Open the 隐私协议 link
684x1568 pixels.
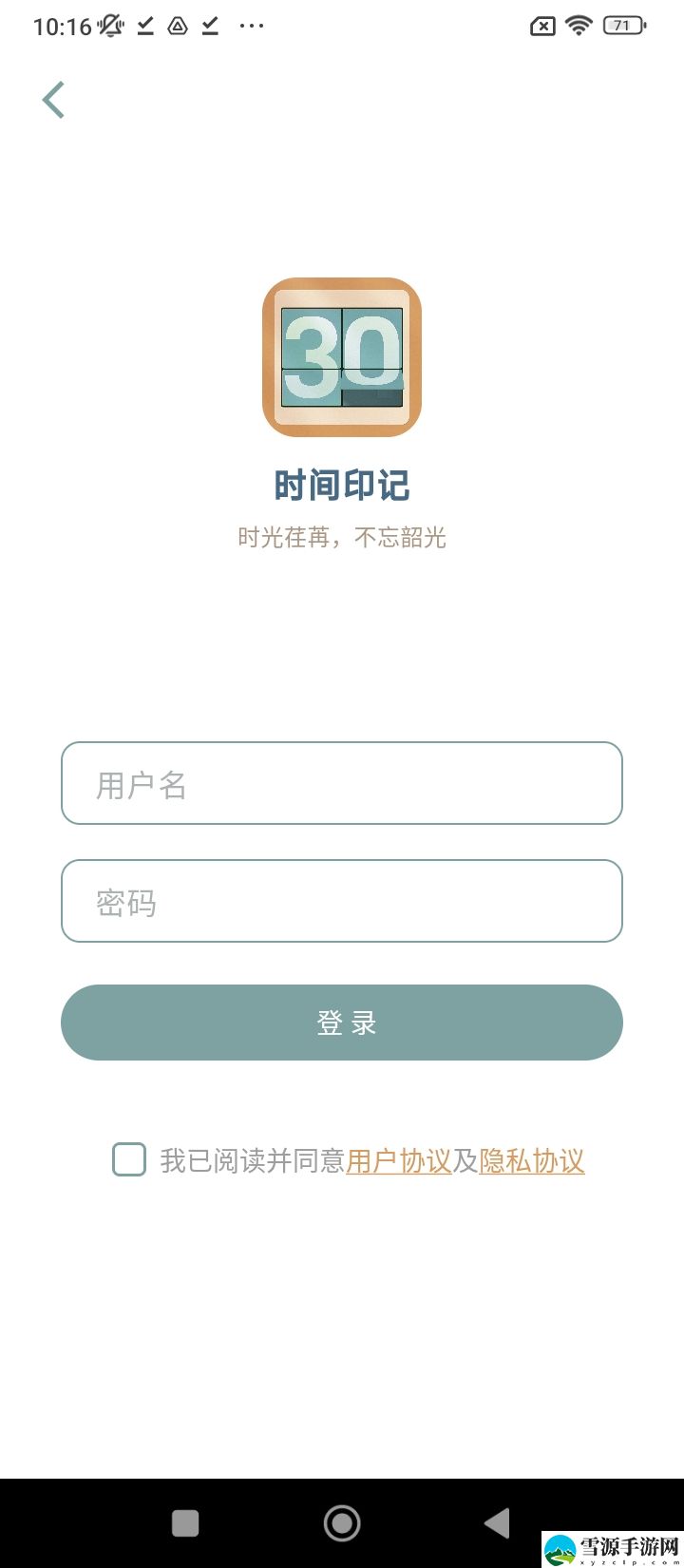532,1160
